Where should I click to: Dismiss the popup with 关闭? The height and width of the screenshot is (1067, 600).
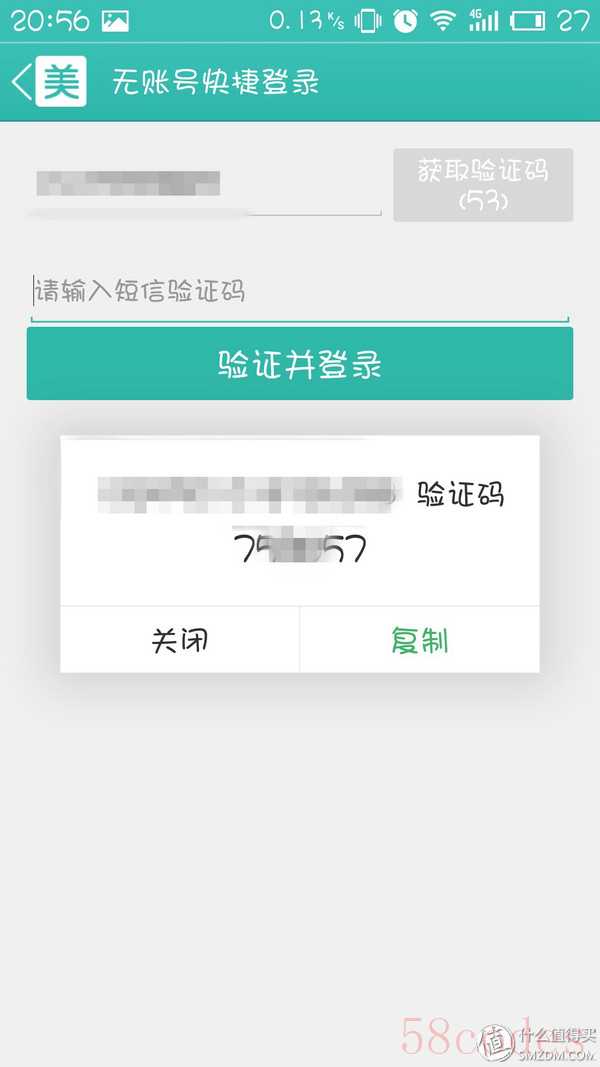[x=180, y=640]
